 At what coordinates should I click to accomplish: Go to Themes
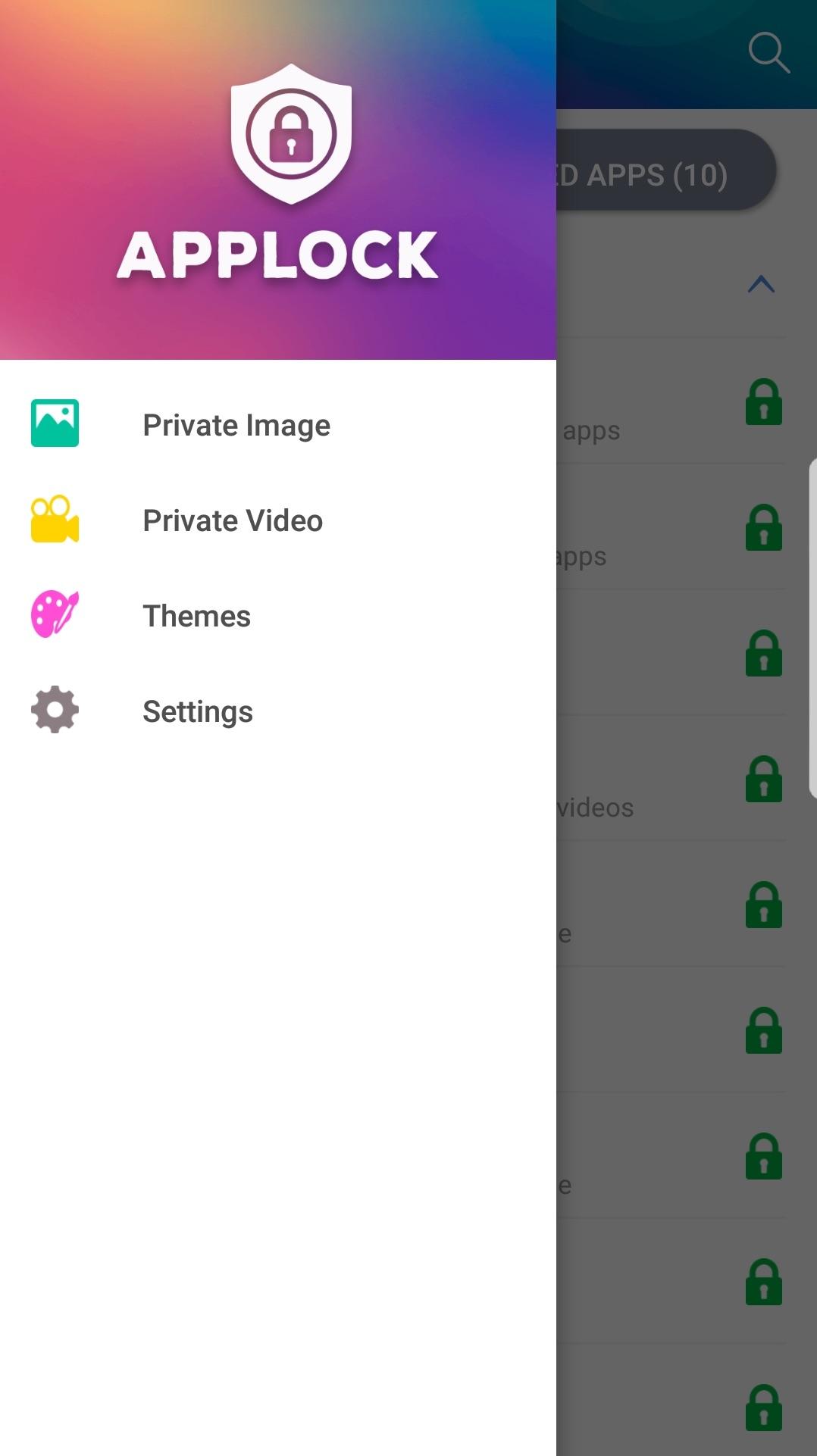(x=196, y=616)
